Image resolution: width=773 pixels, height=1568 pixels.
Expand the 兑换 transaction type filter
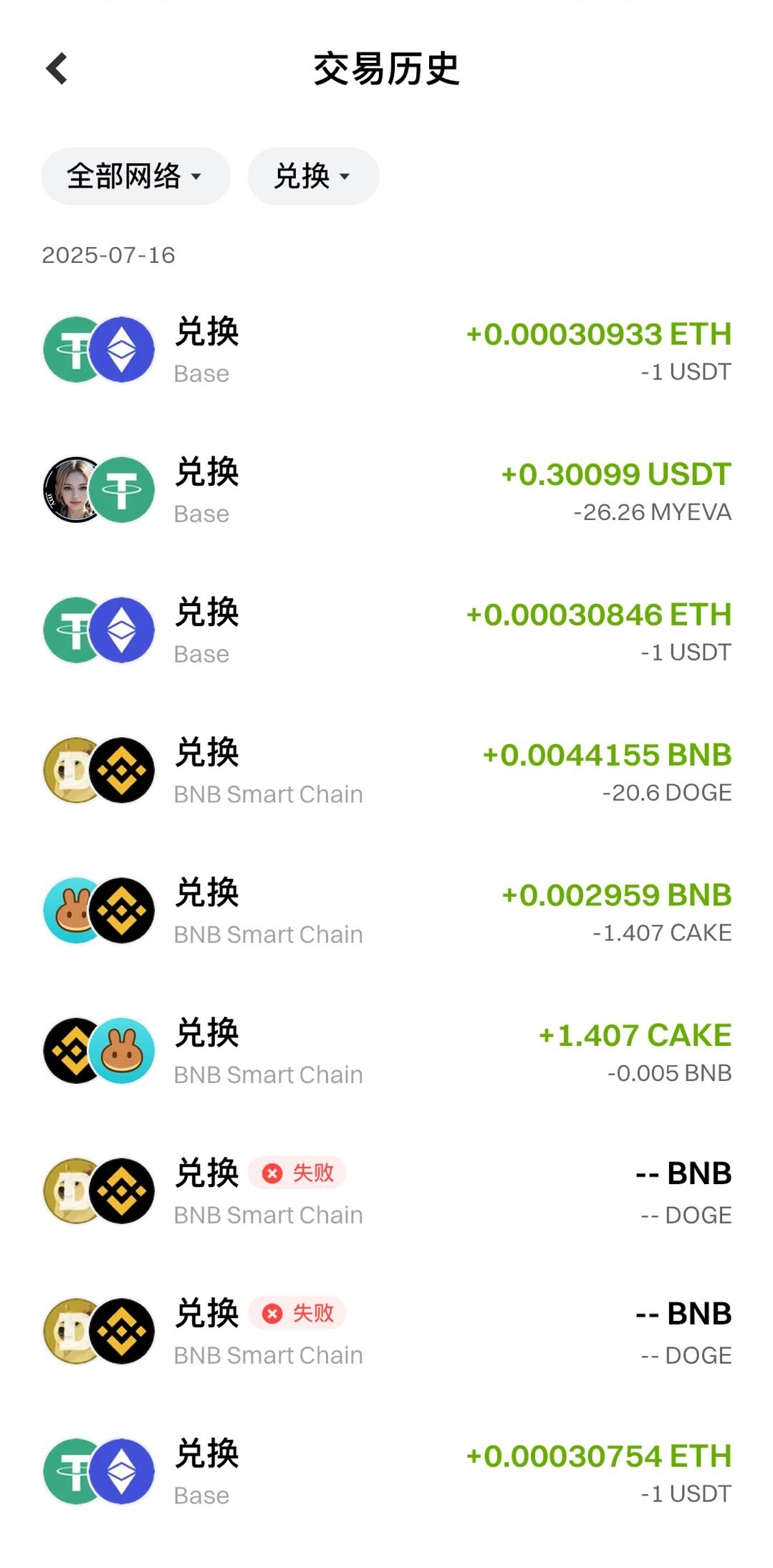313,176
